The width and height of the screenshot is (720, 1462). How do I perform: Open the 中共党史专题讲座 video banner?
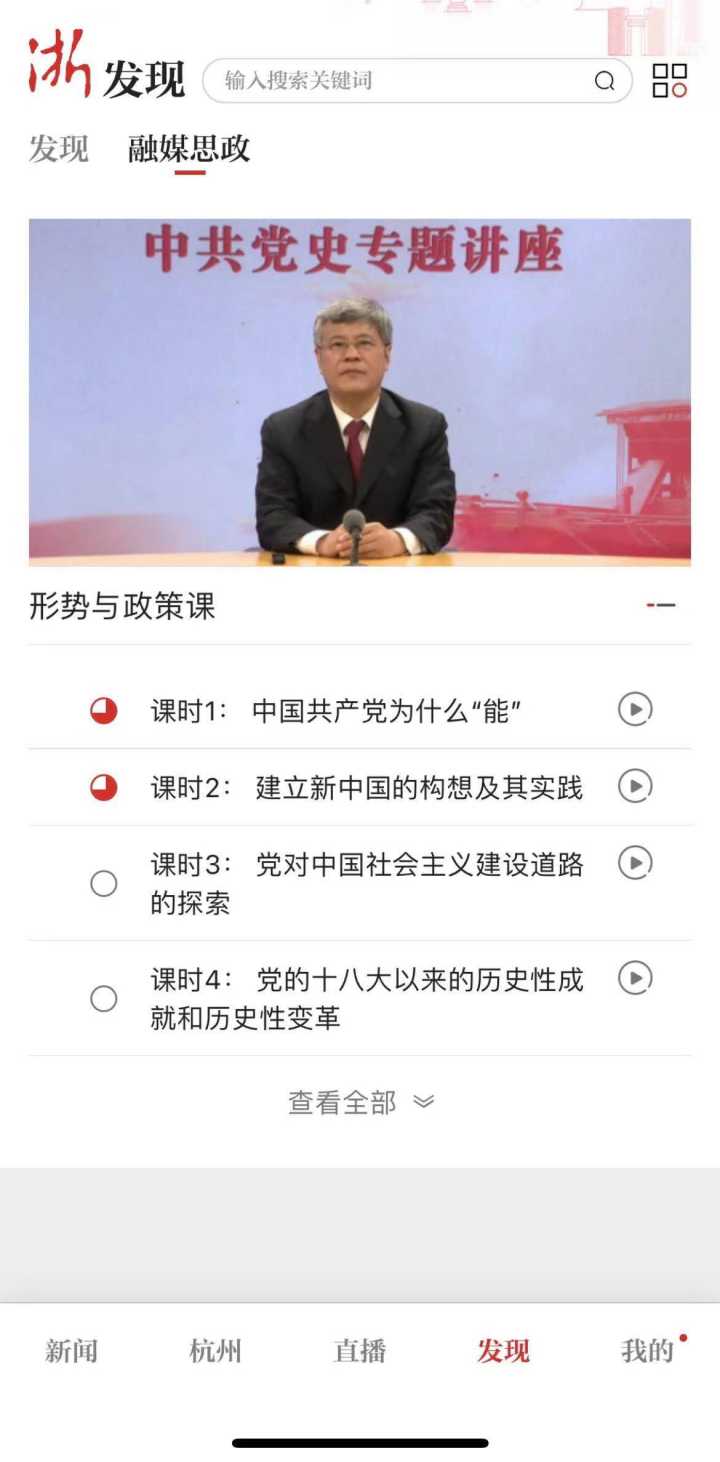[x=359, y=392]
